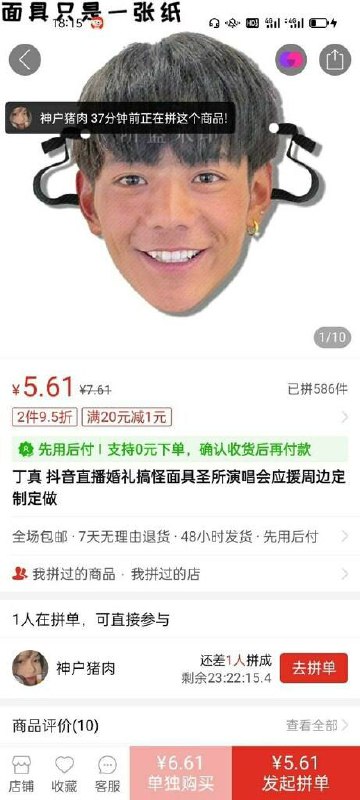360x800 pixels.
Task: View all reviews with 查看全部
Action: [x=317, y=725]
